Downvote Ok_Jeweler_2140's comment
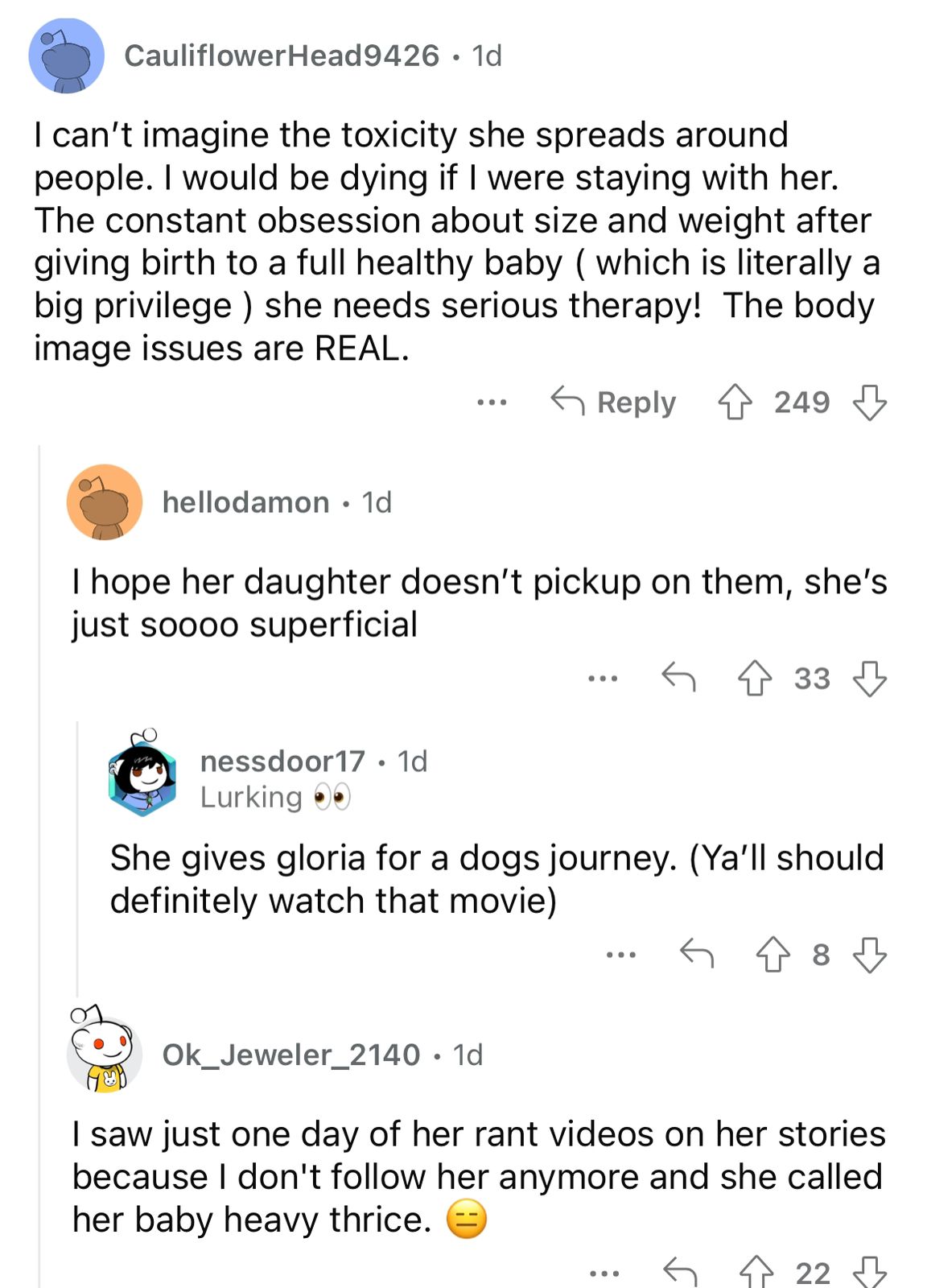Viewport: 927px width, 1288px height. pyautogui.click(x=869, y=1273)
